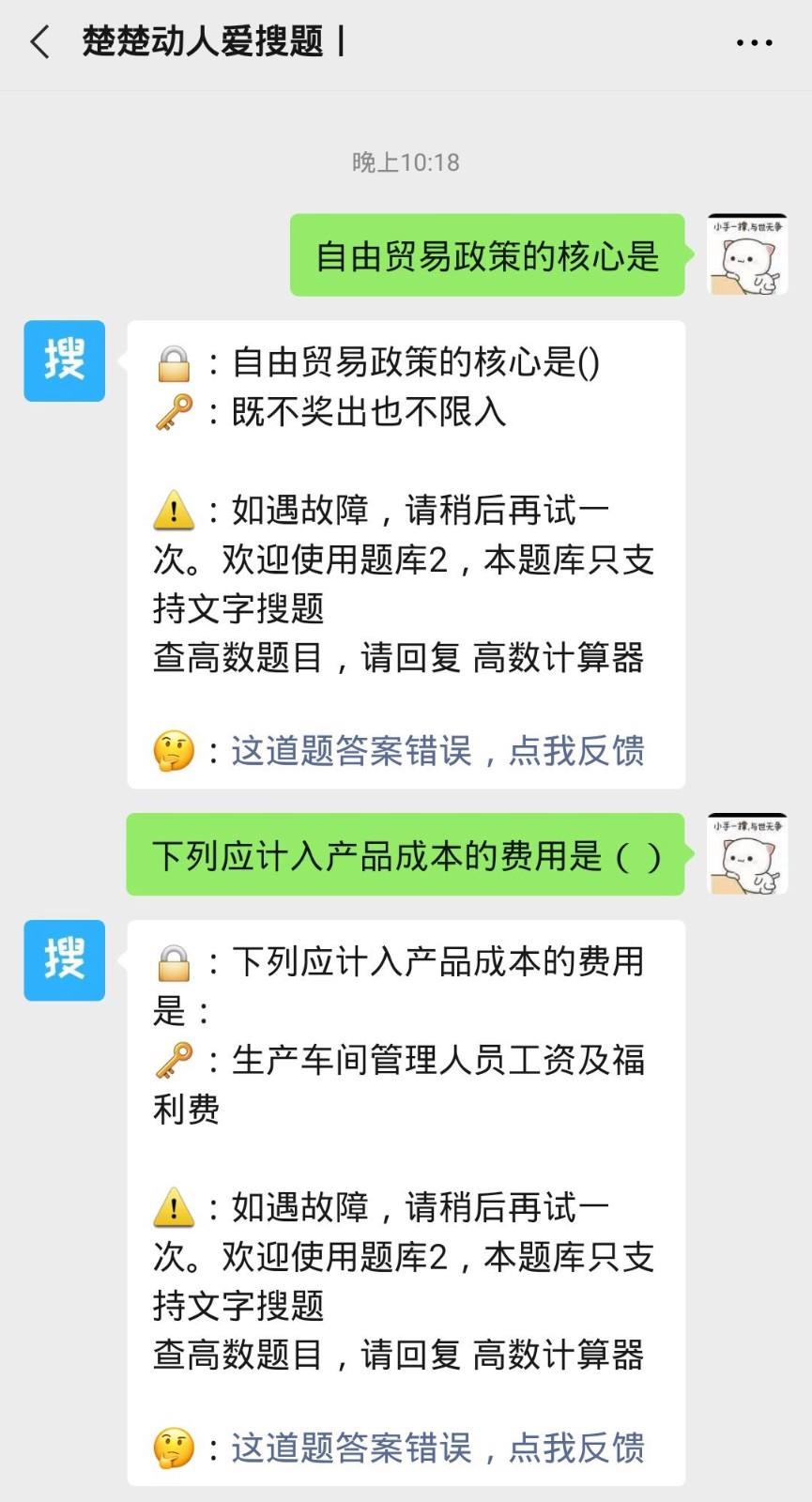Click the lock icon before the first question
This screenshot has width=812, height=1502.
coord(174,361)
